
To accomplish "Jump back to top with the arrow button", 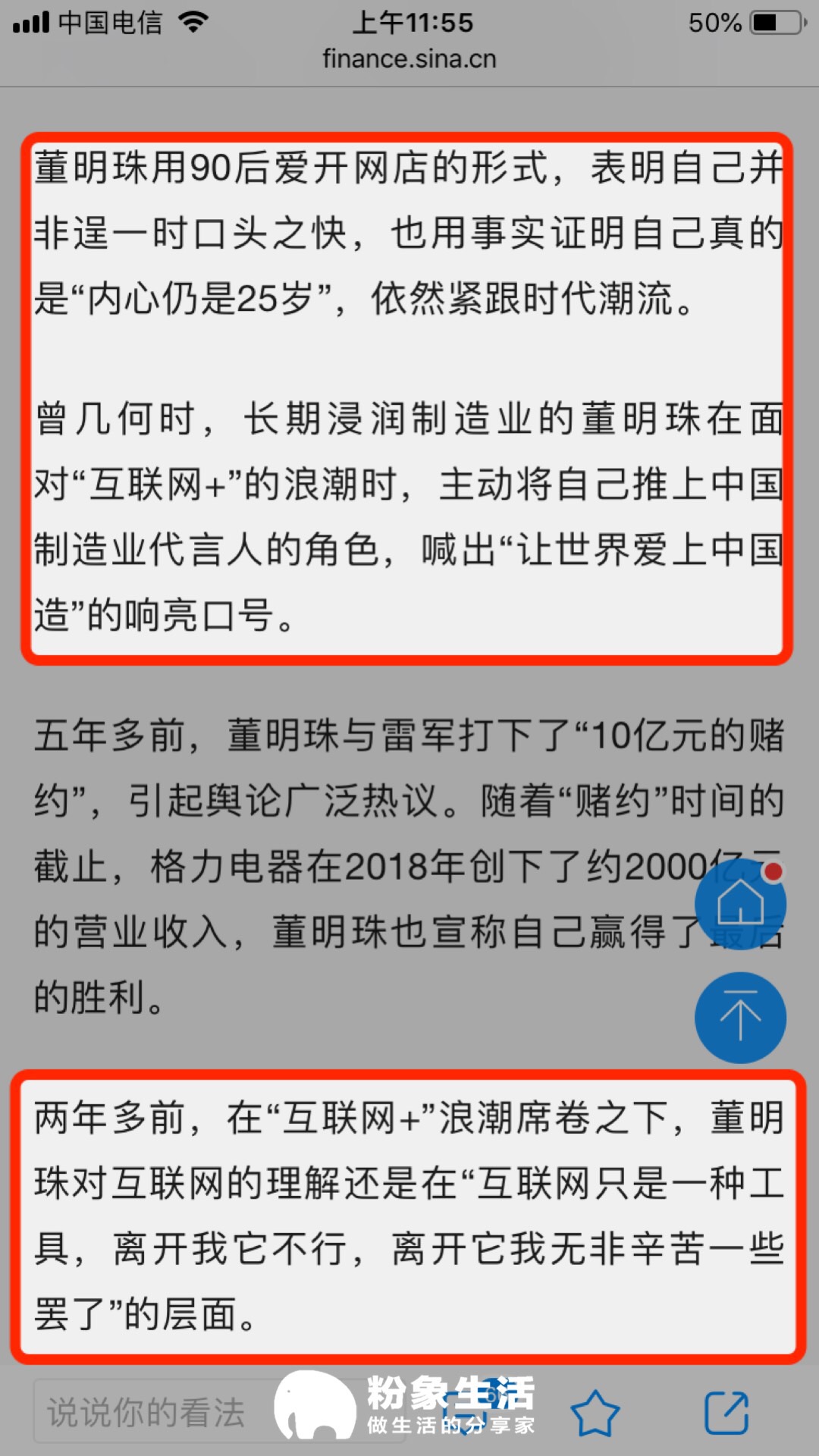I will [x=740, y=1017].
